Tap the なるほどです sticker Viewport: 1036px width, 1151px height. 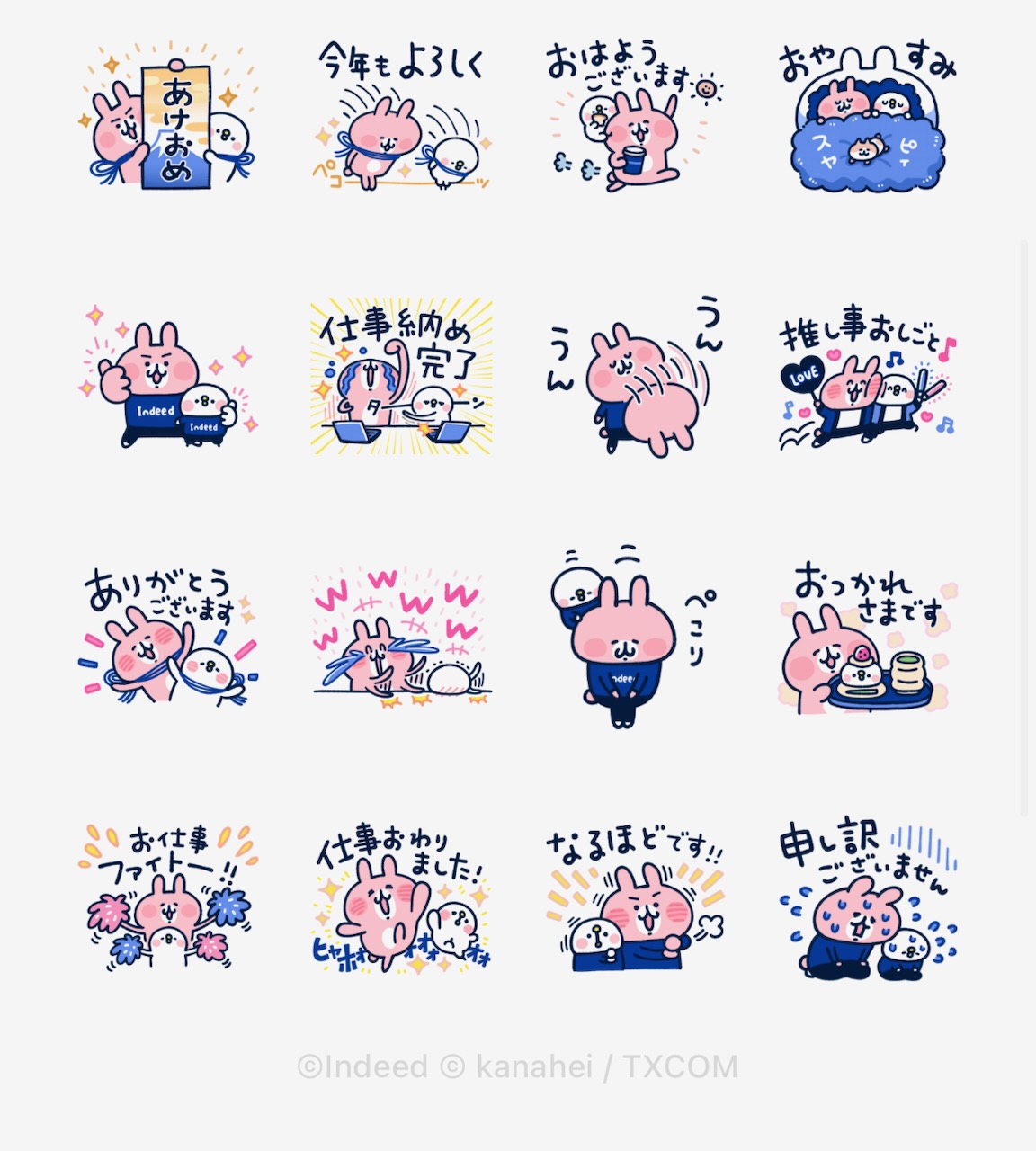click(635, 897)
